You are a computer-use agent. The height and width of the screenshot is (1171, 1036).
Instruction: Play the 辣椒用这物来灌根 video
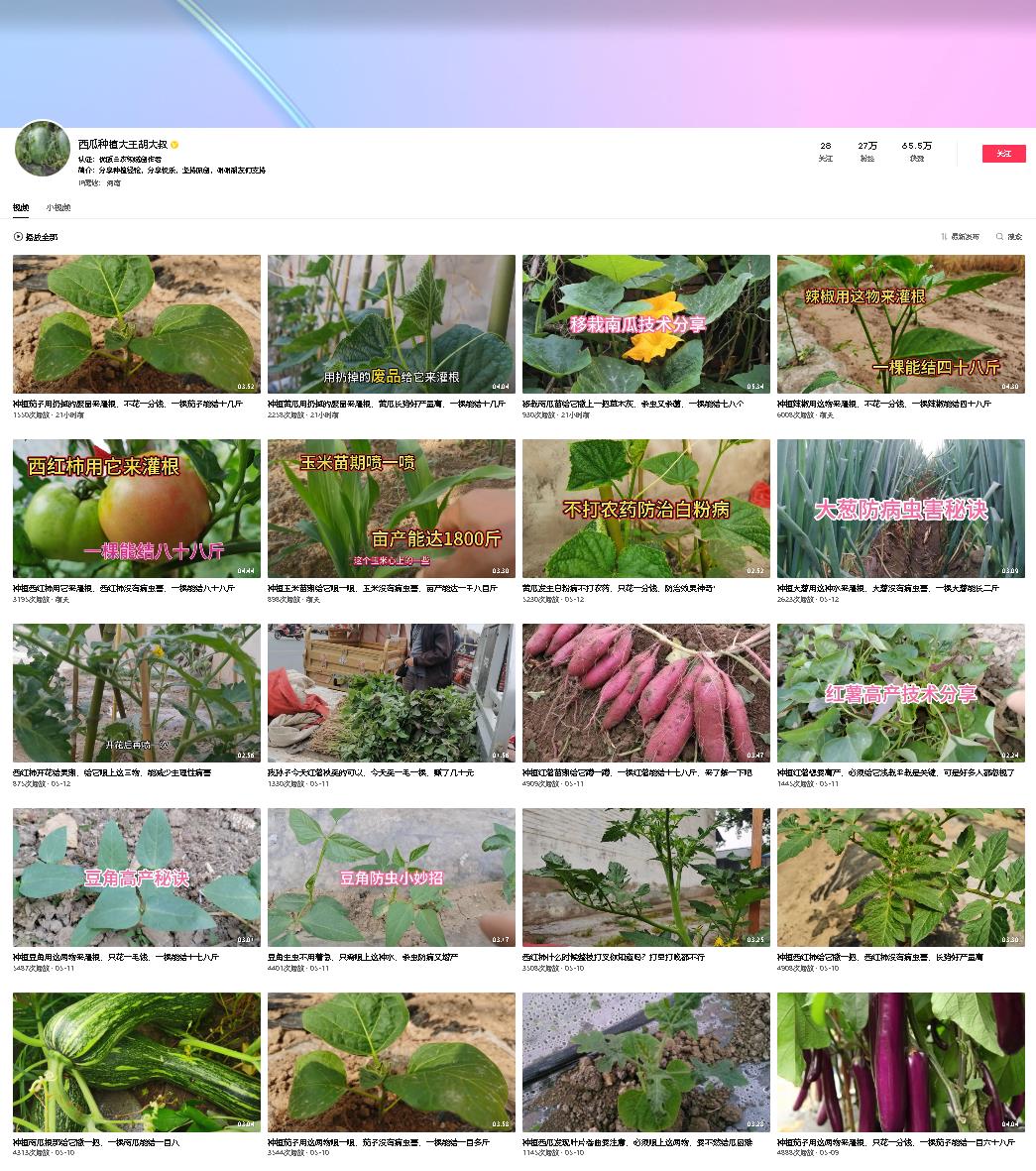coord(900,324)
